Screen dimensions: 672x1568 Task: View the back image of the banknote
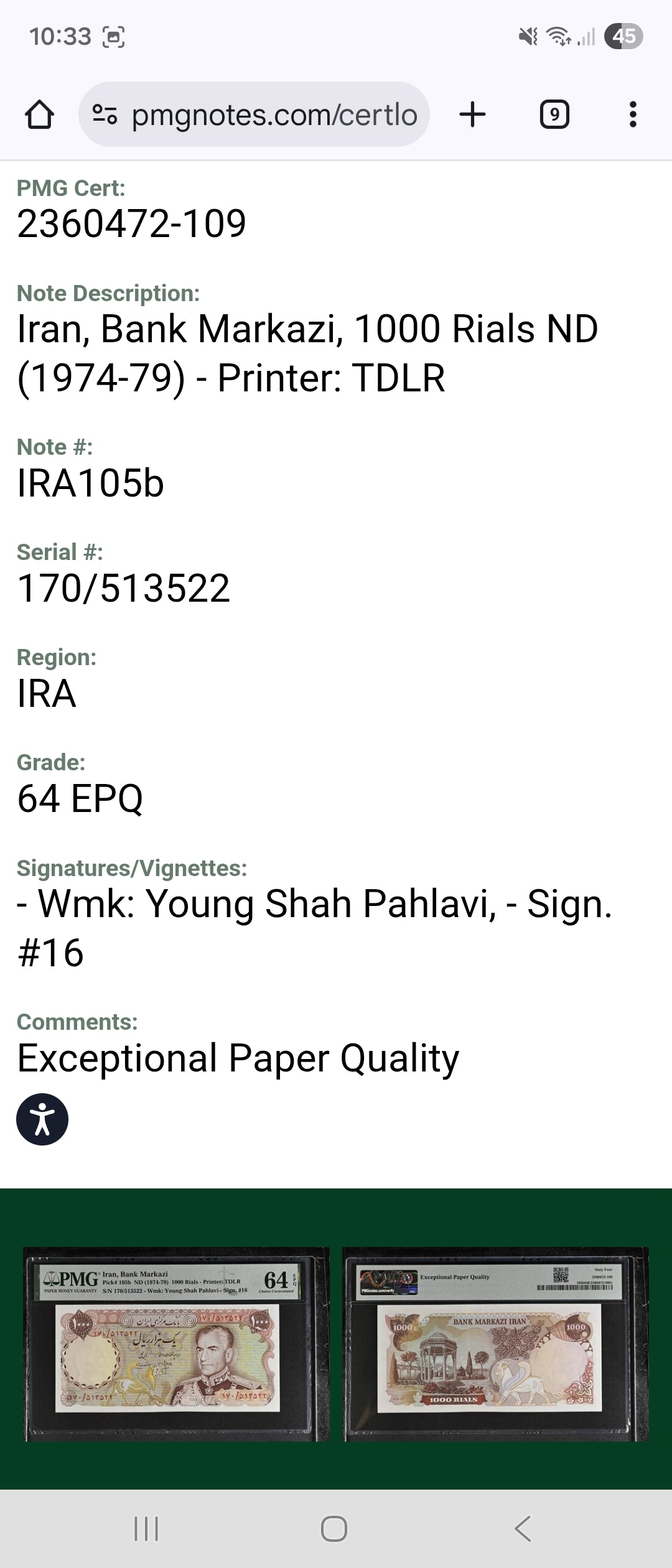point(495,1344)
